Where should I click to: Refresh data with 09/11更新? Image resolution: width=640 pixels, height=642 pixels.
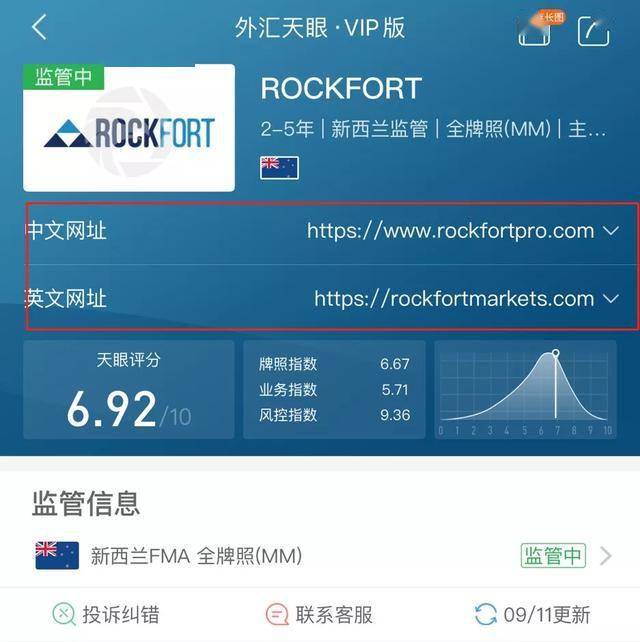click(x=532, y=614)
